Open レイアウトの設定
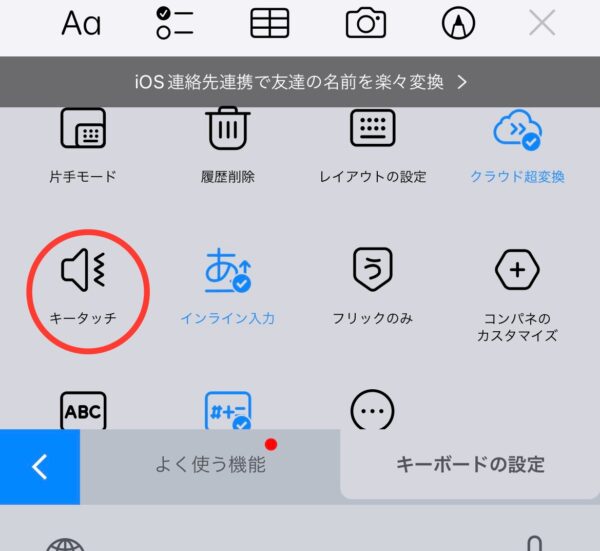Image resolution: width=600 pixels, height=551 pixels. pyautogui.click(x=372, y=145)
